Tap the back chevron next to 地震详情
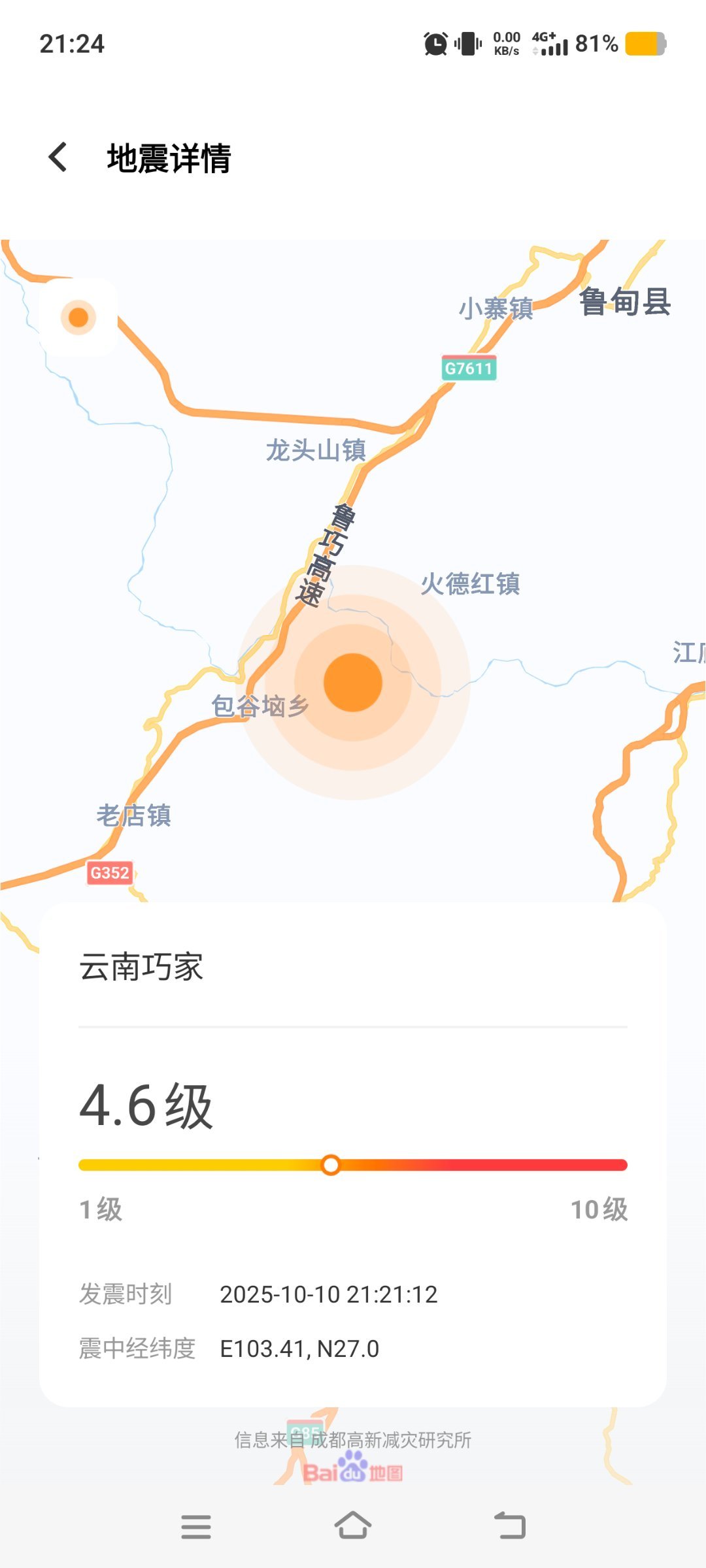 pyautogui.click(x=58, y=157)
